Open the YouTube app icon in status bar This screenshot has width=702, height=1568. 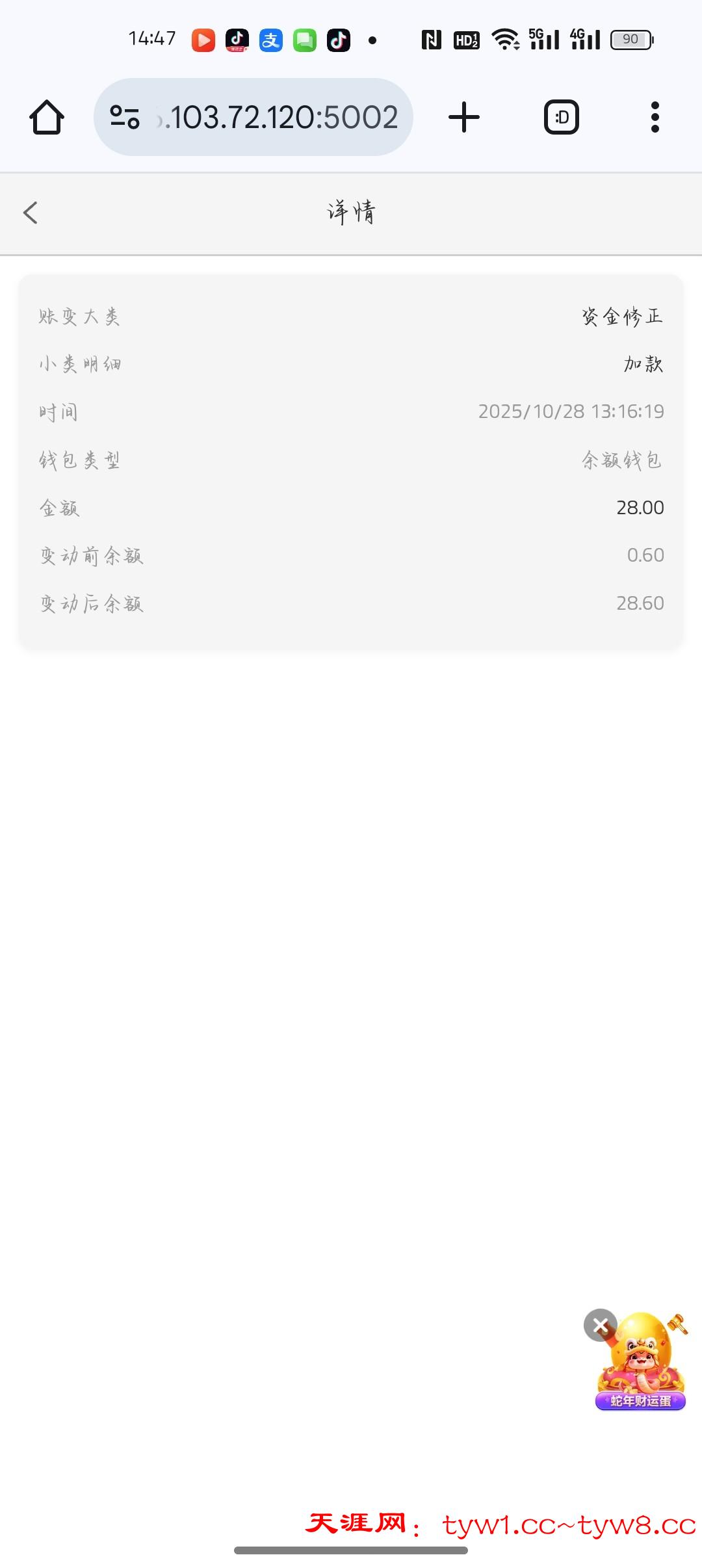pyautogui.click(x=205, y=40)
